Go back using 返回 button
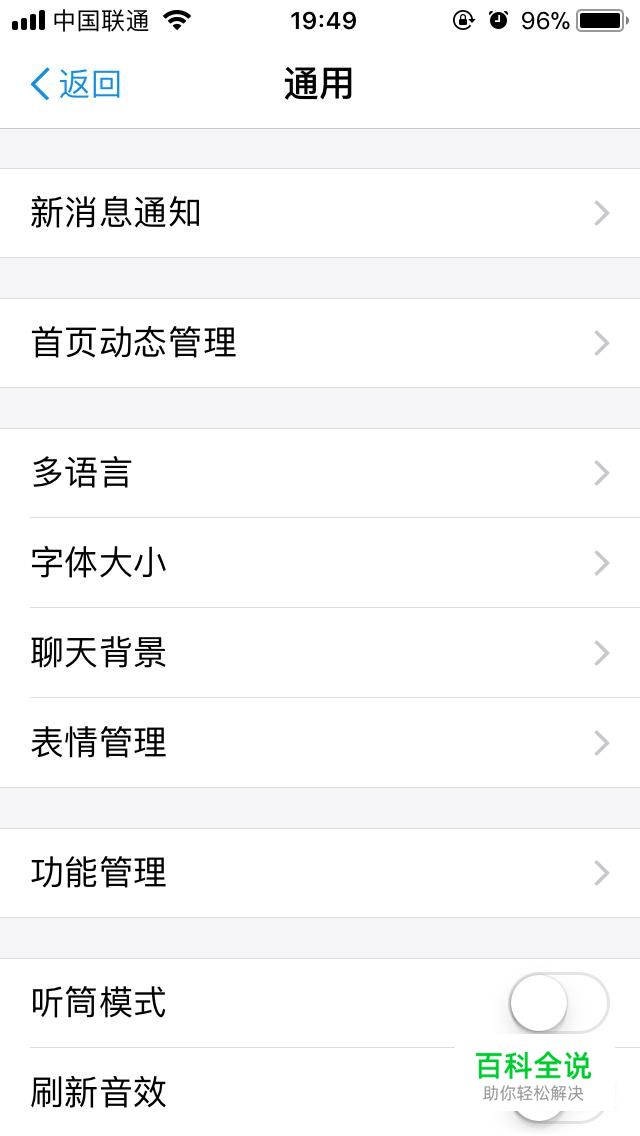 [x=76, y=84]
